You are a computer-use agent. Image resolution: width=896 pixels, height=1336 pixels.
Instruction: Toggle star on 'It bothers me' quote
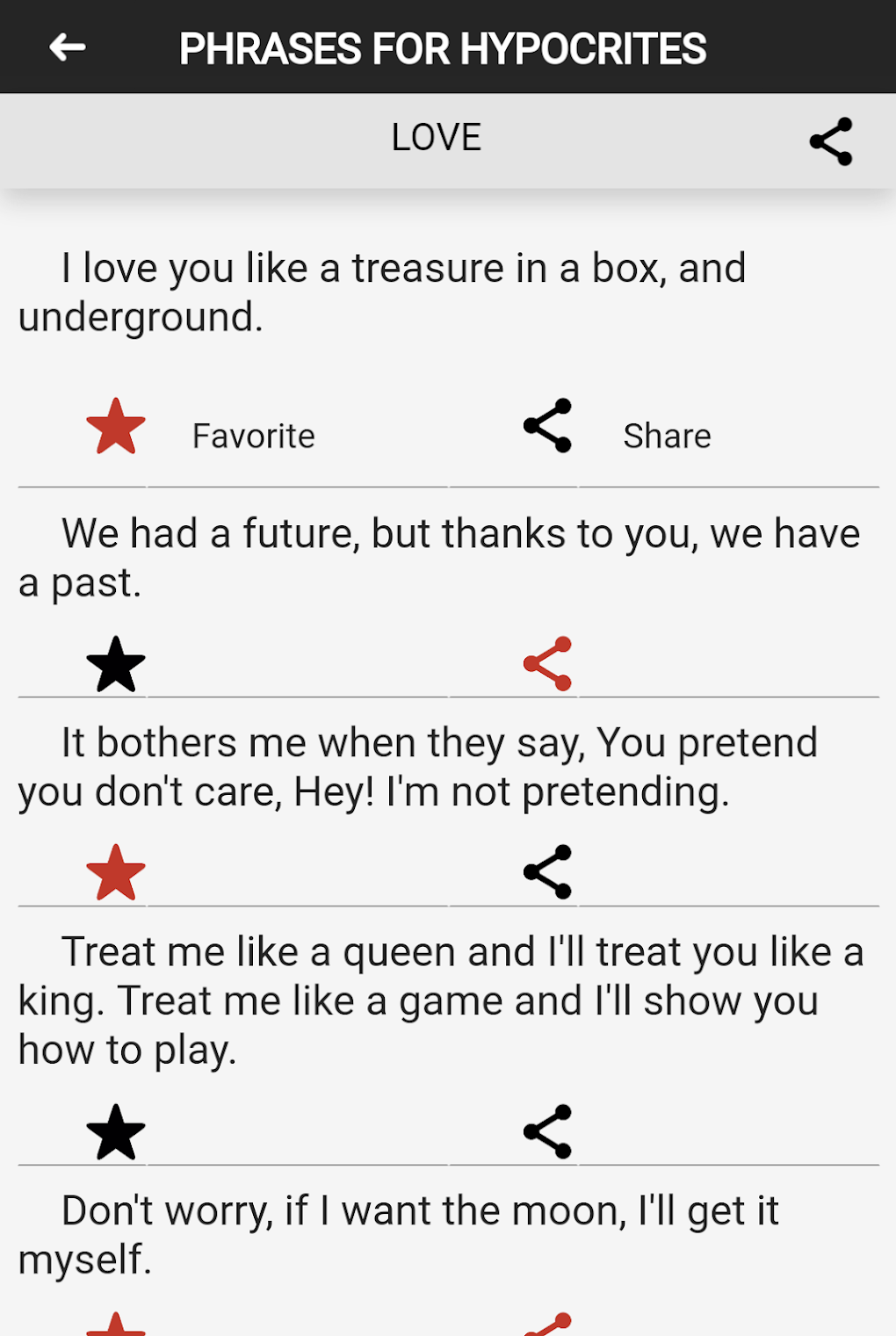116,873
